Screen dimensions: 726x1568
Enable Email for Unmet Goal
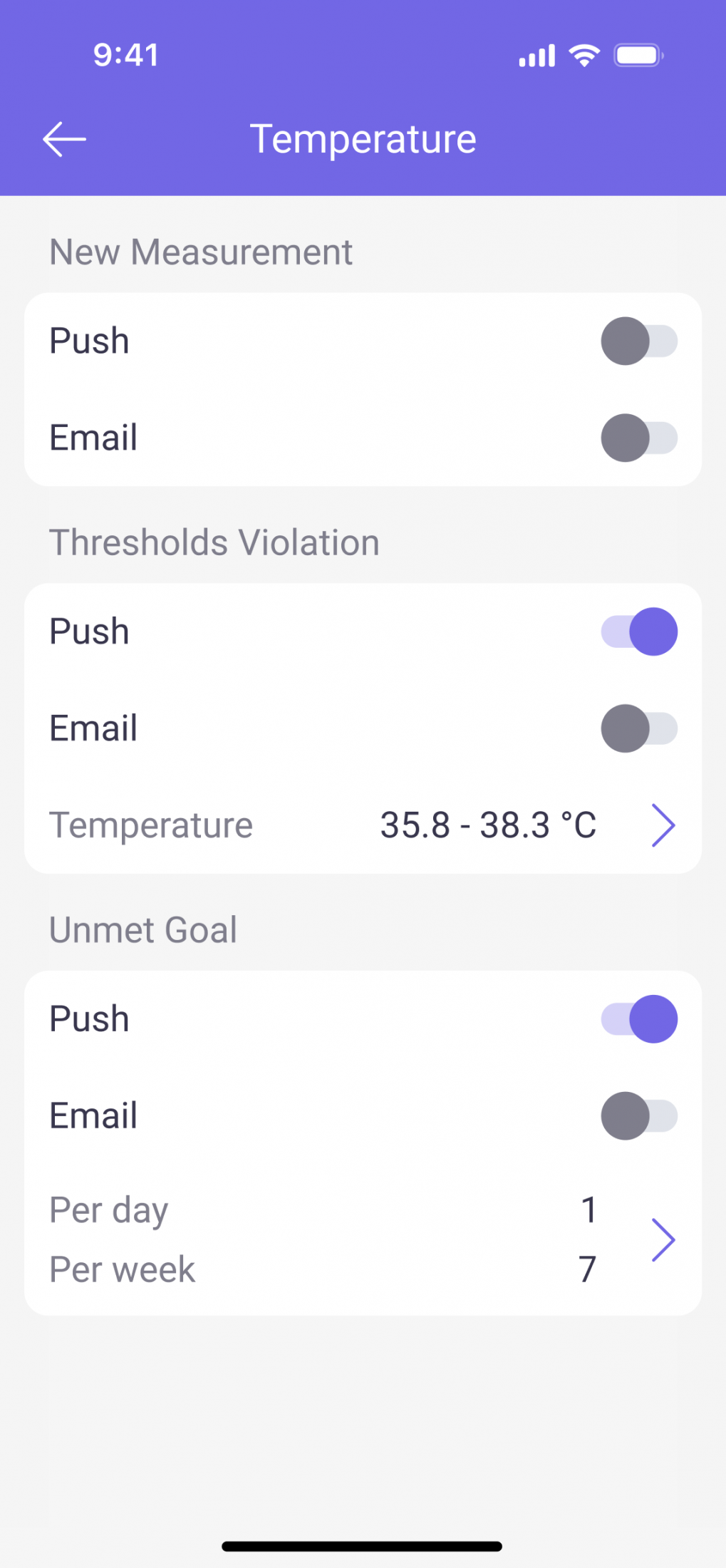[639, 1116]
